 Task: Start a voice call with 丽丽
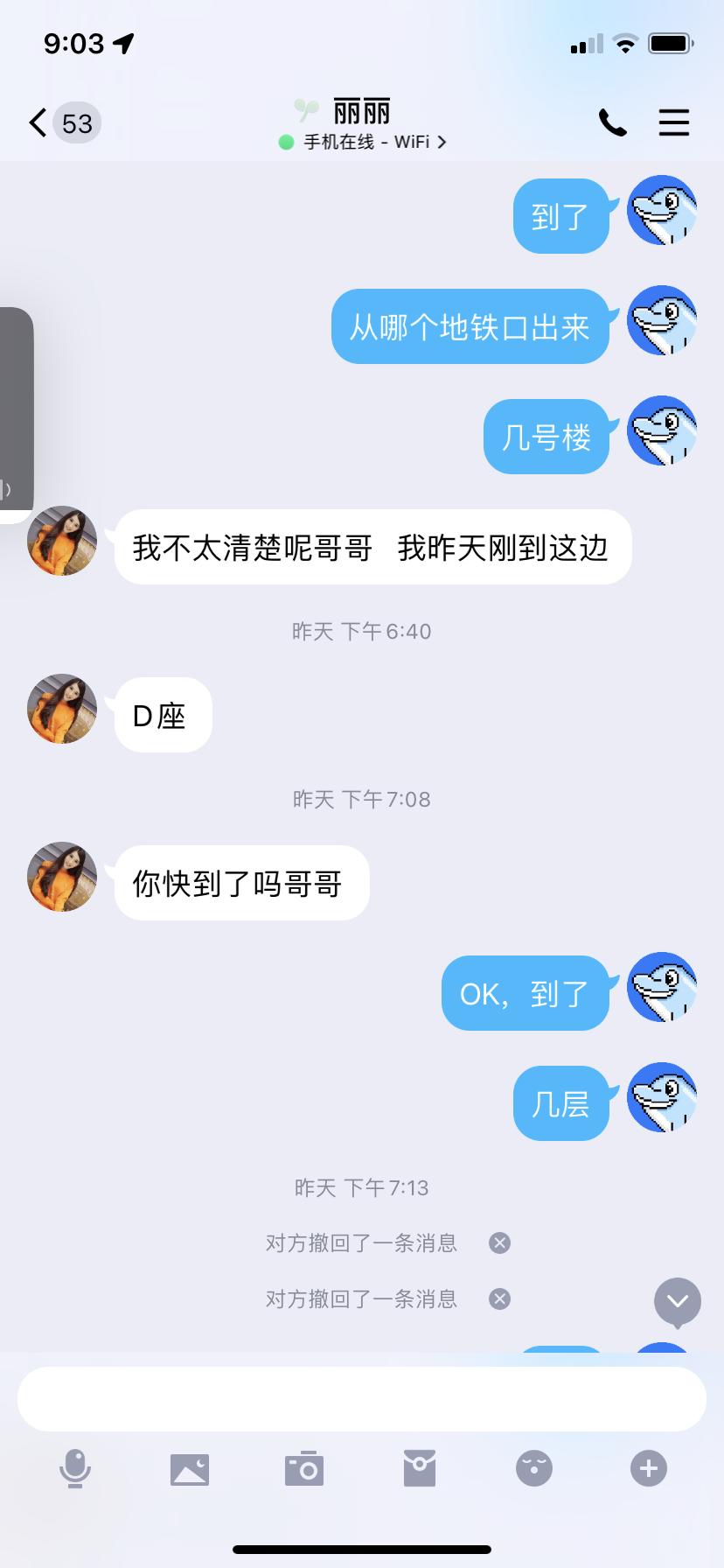pos(613,122)
